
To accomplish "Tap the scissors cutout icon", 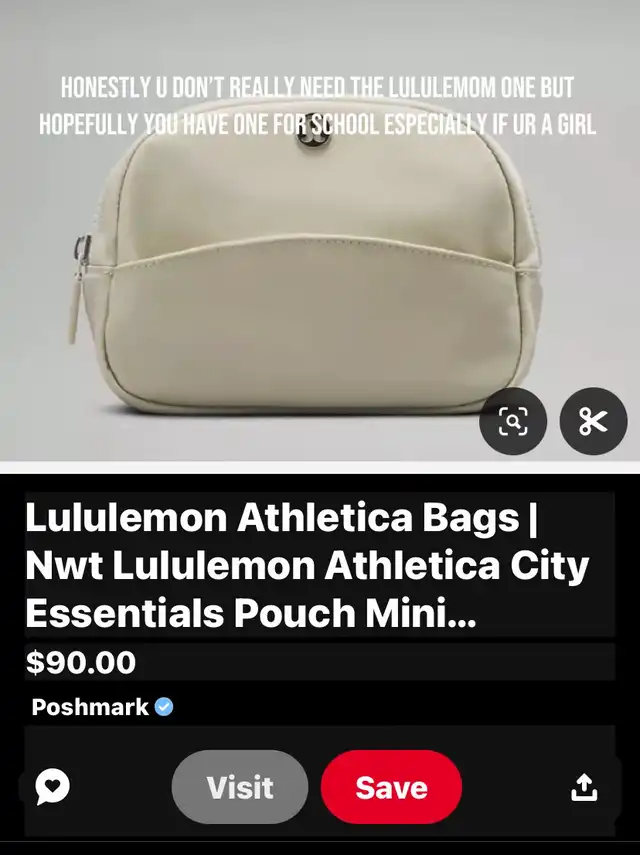I will click(x=593, y=421).
